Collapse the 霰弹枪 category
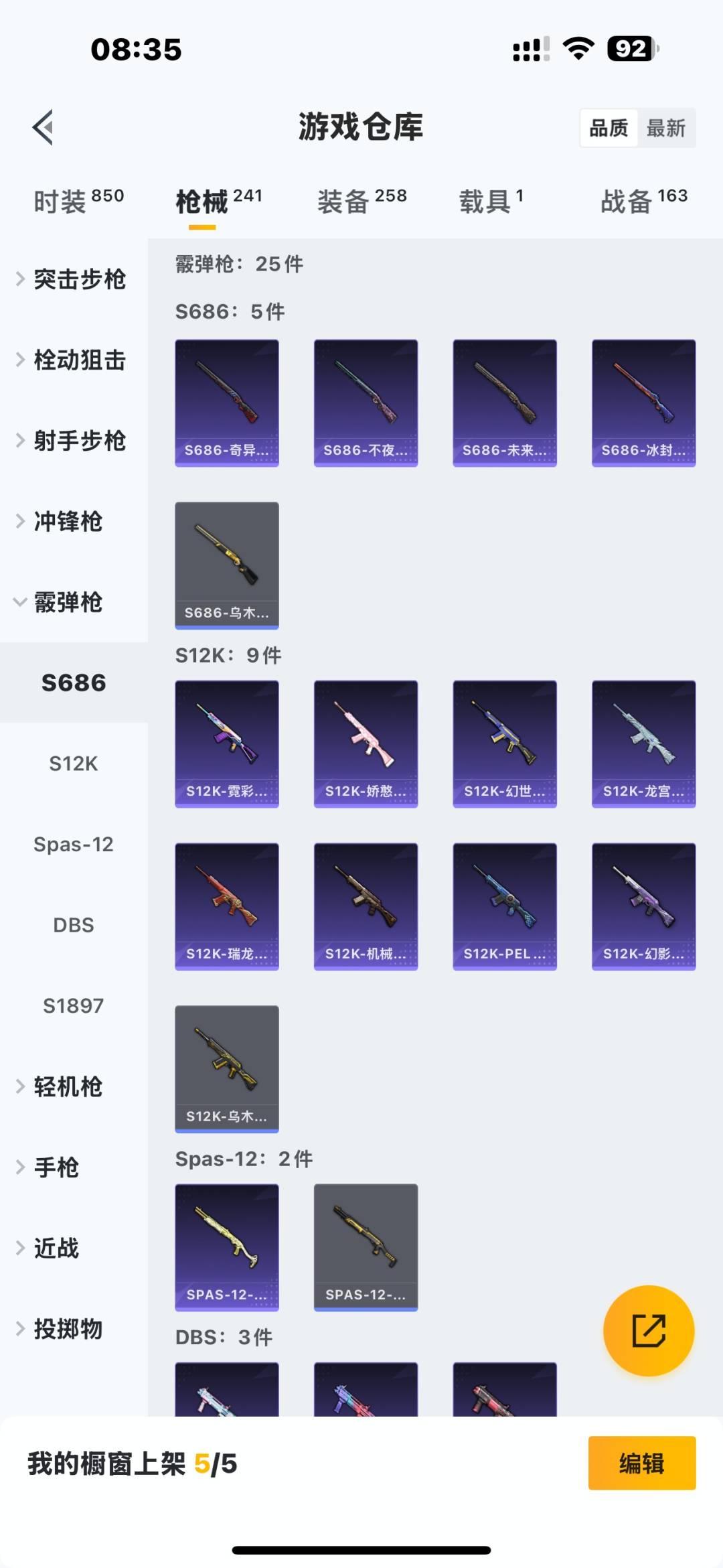Screen dimensions: 723x1568 click(67, 603)
